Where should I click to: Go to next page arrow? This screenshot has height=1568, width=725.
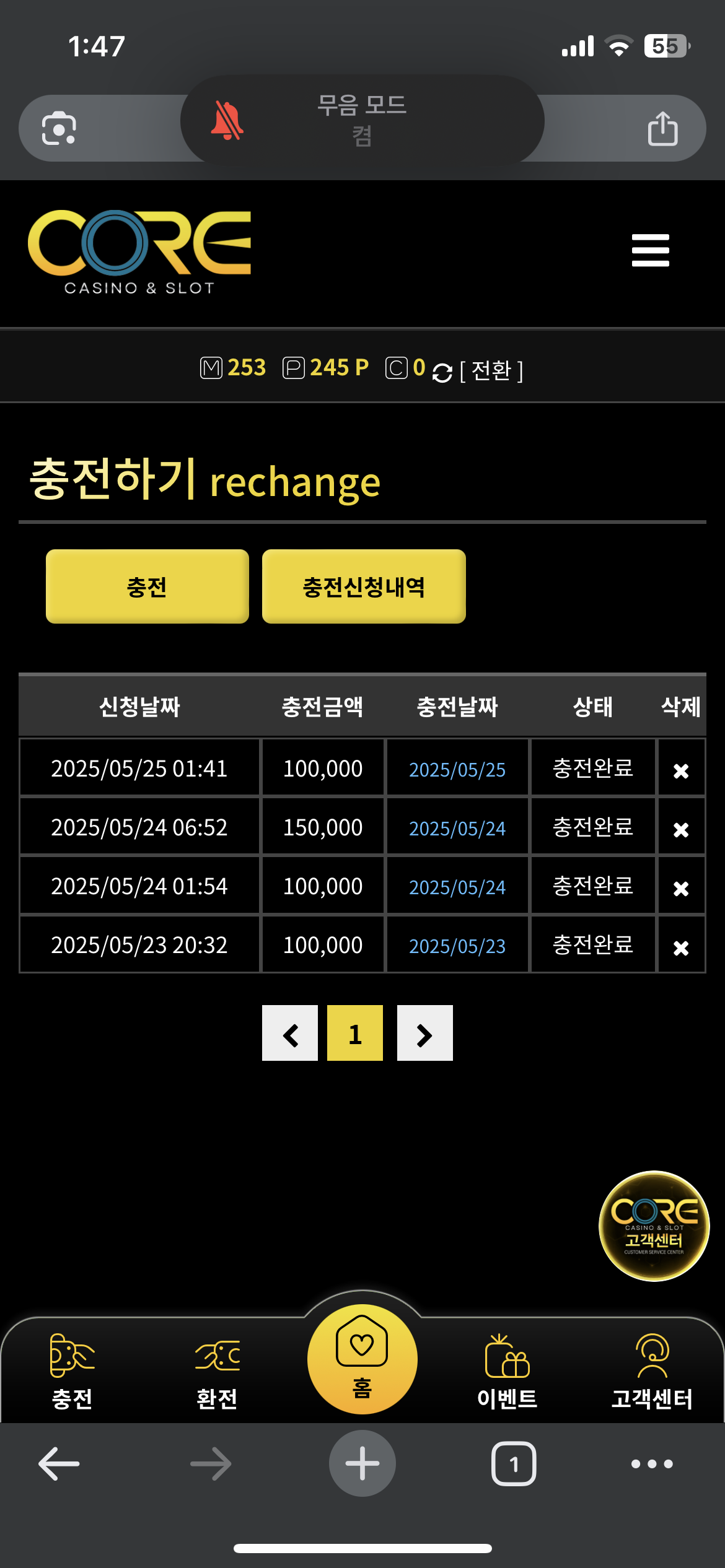click(x=425, y=1033)
